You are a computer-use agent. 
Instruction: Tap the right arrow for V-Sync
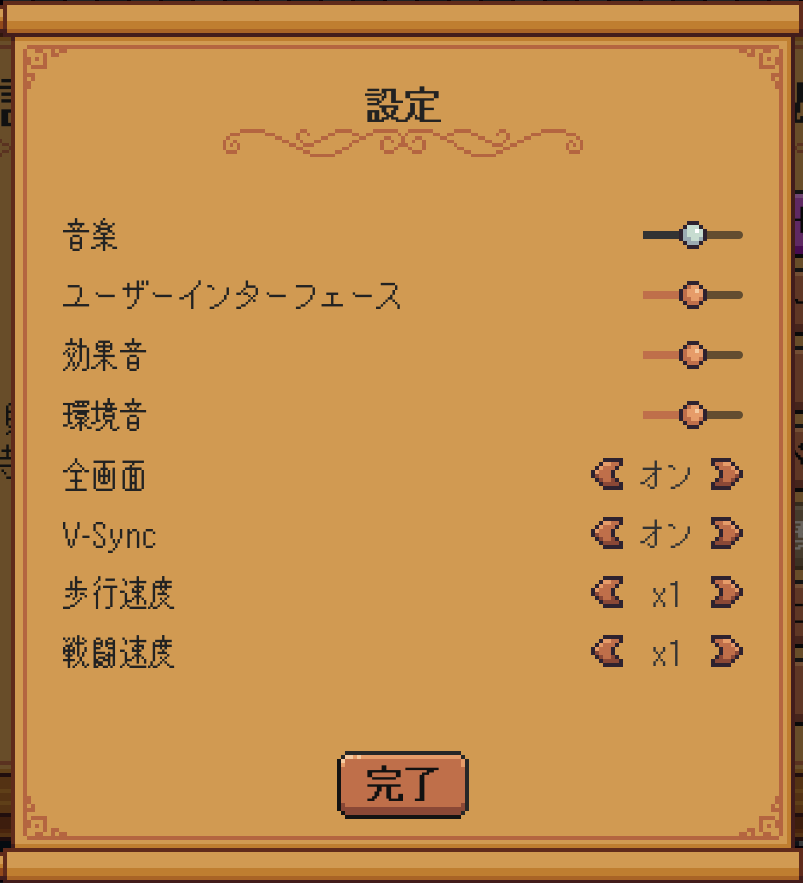click(x=726, y=533)
